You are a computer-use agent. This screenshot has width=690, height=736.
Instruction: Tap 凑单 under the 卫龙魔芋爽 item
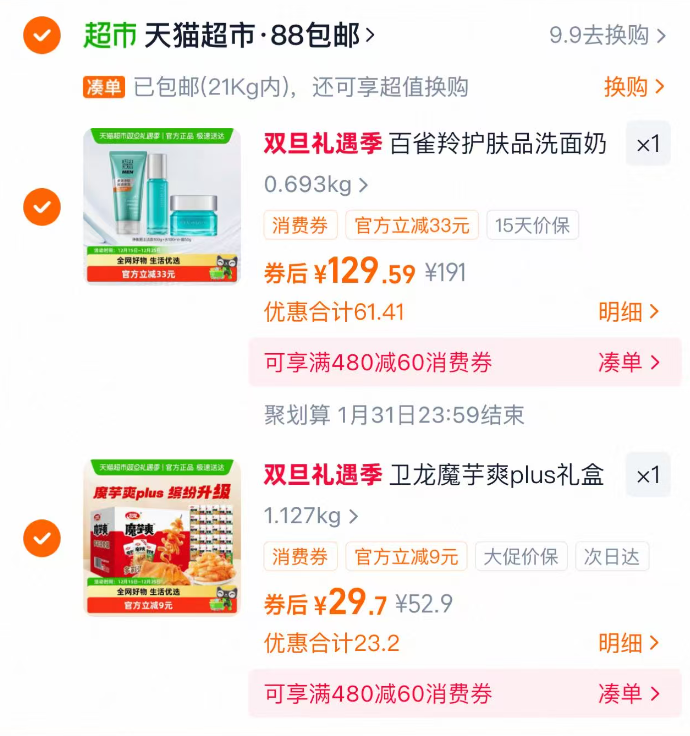tap(629, 693)
